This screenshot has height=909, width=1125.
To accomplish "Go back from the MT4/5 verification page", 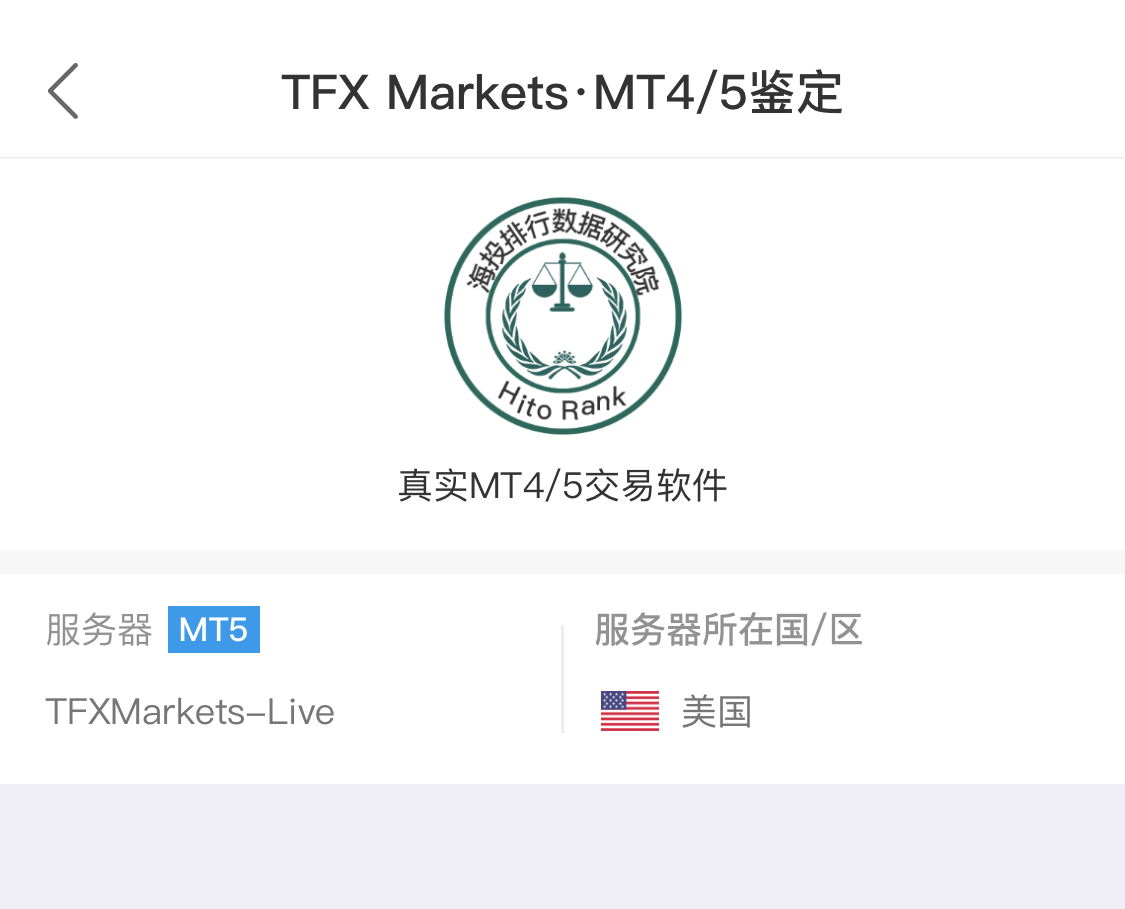I will tap(63, 91).
